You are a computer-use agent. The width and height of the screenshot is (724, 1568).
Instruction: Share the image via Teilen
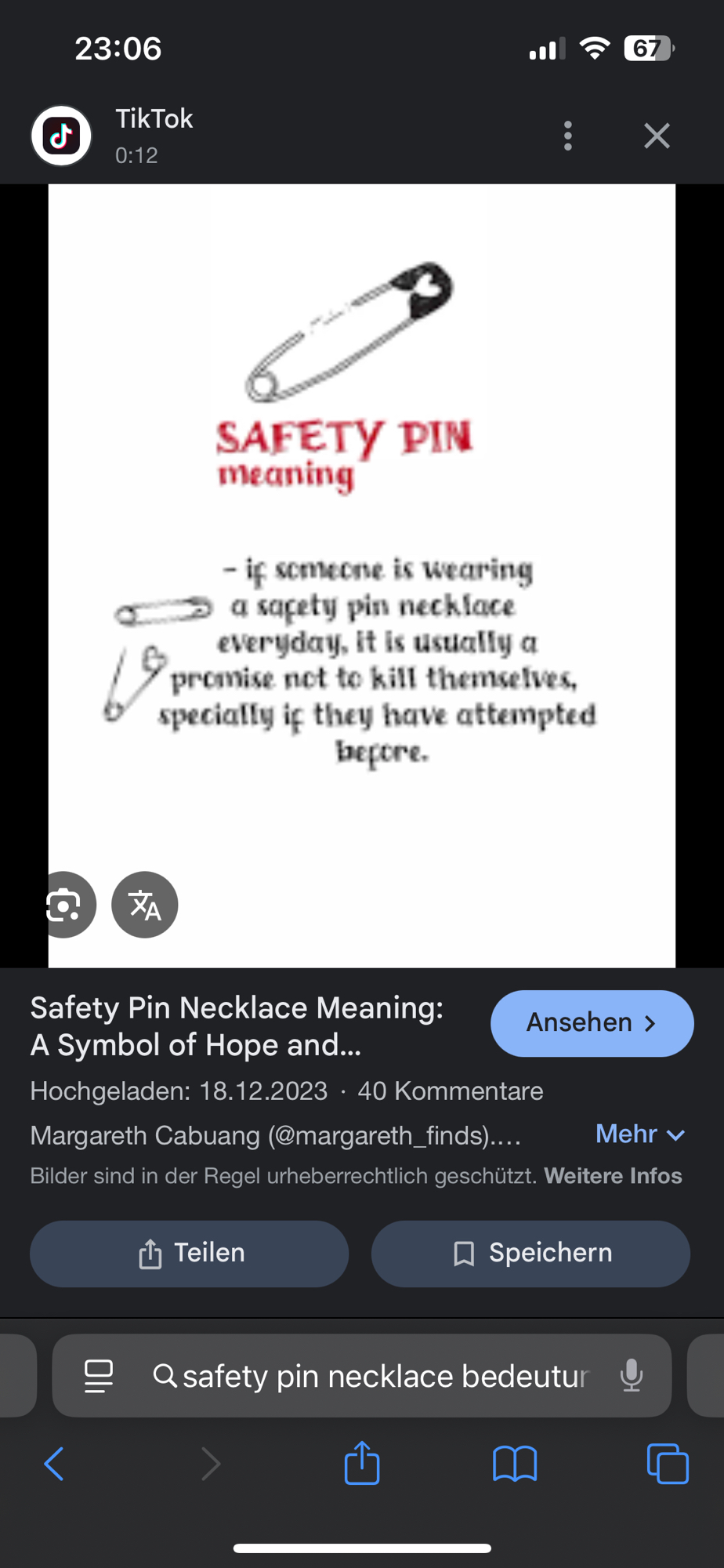point(189,1254)
